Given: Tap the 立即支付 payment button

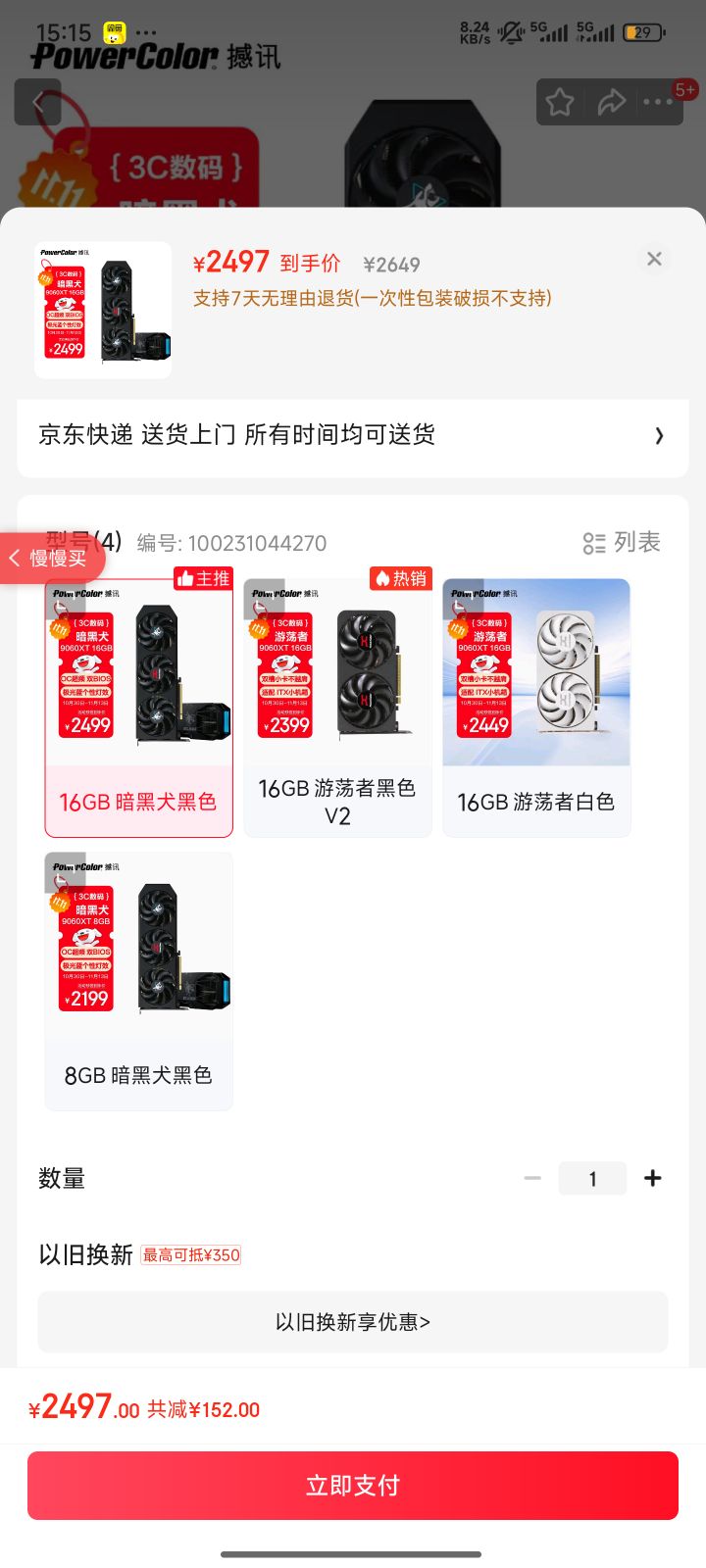Looking at the screenshot, I should [x=353, y=1485].
